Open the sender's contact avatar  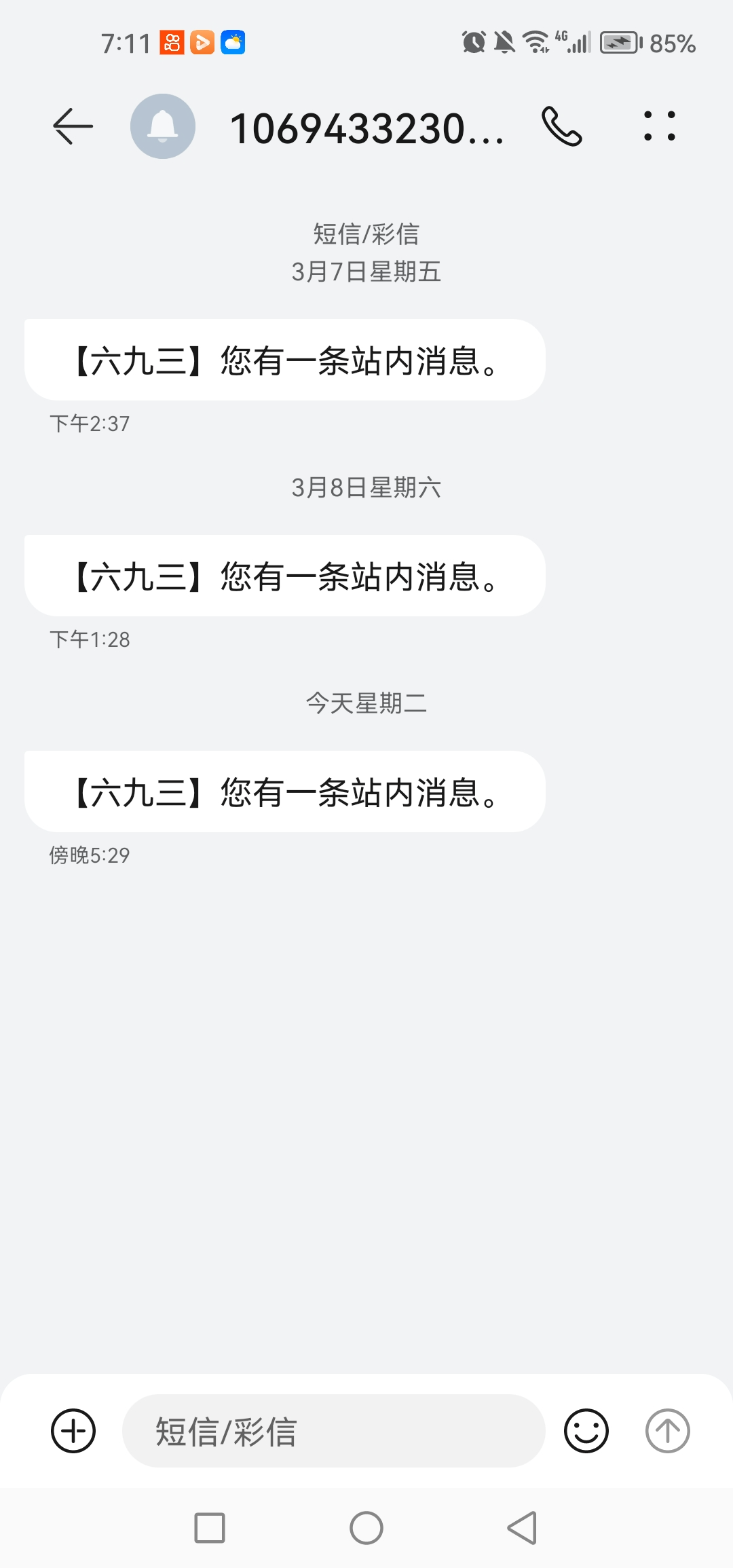click(163, 126)
